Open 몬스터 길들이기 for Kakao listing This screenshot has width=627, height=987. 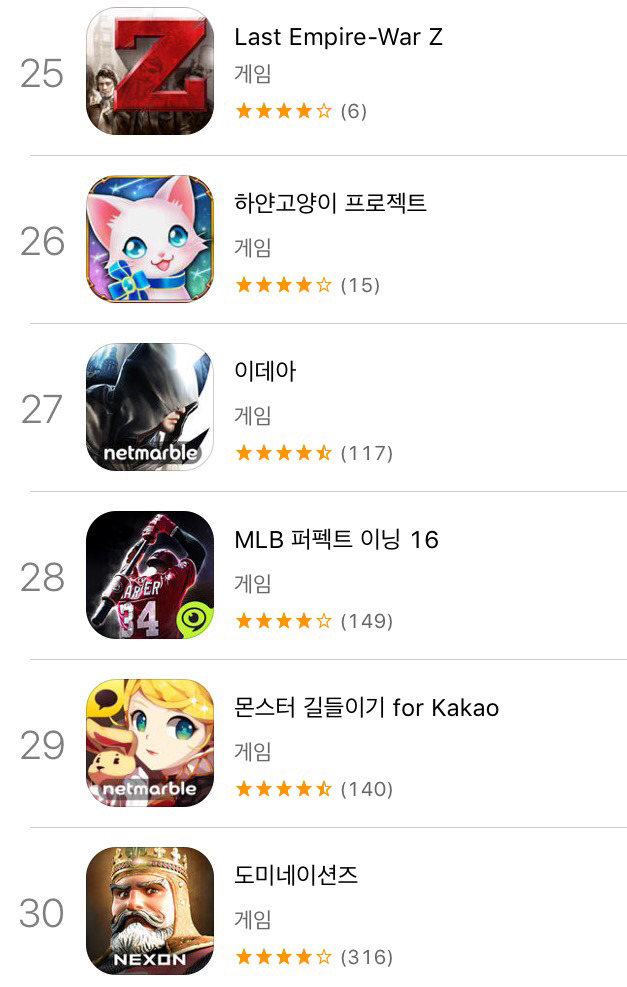click(x=314, y=744)
